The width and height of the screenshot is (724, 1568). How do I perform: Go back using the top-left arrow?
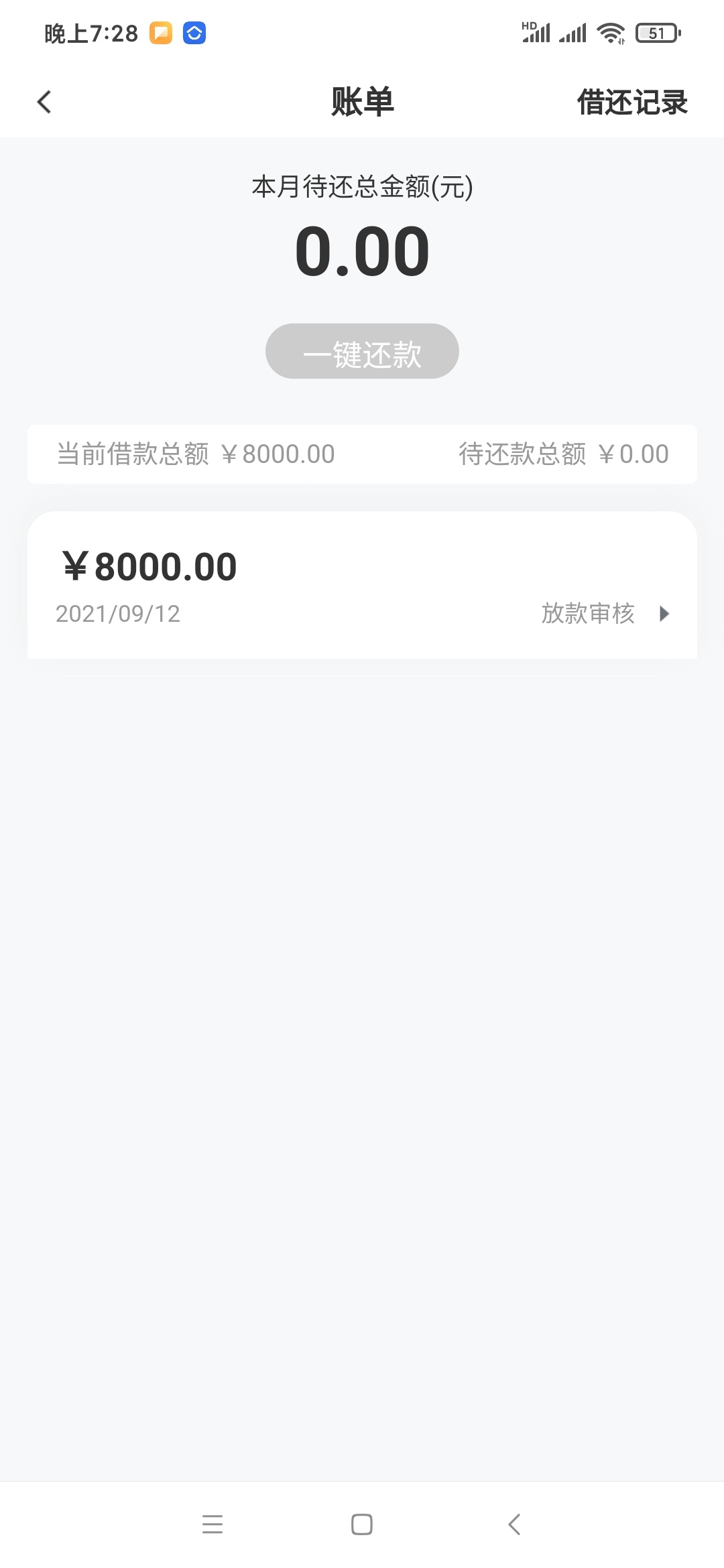point(44,102)
